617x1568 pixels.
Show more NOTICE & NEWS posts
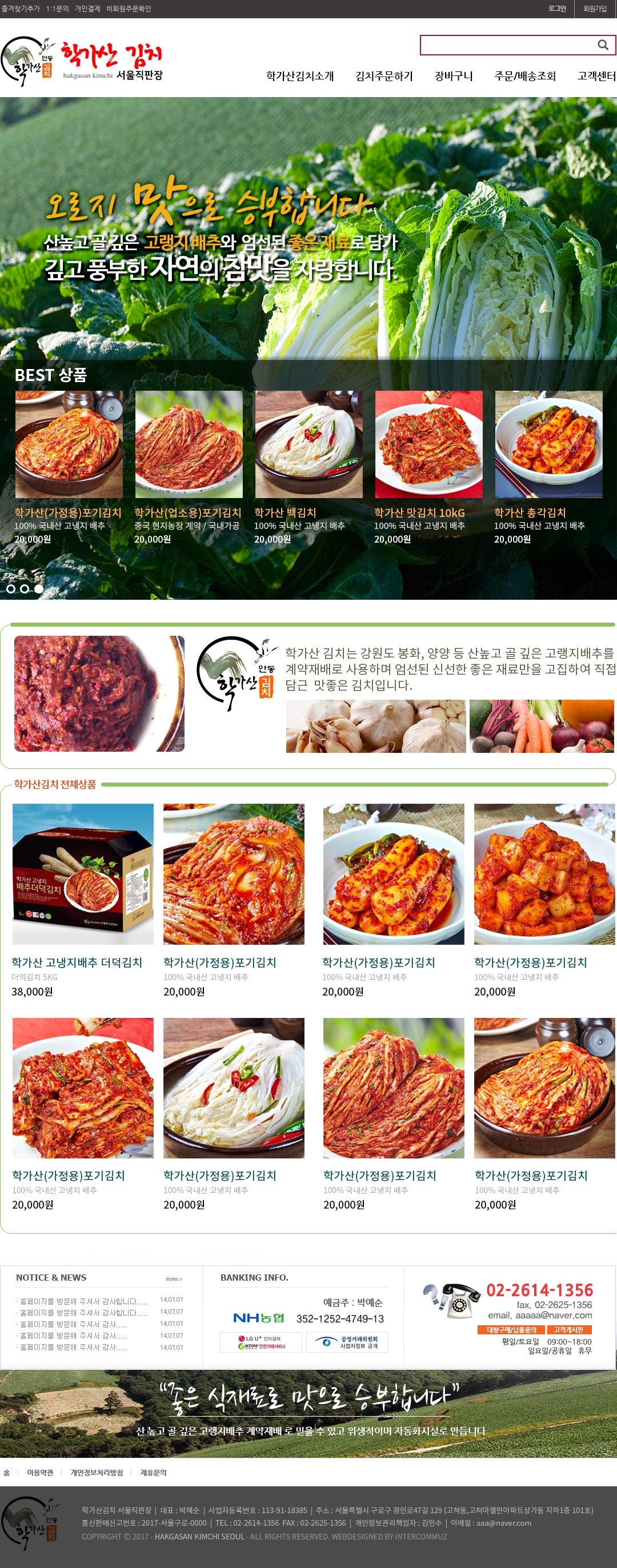(x=174, y=1279)
